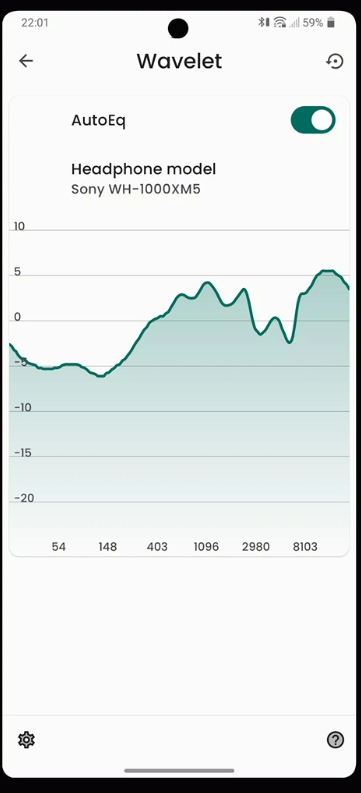Open the help question mark icon
The width and height of the screenshot is (361, 793).
tap(335, 740)
